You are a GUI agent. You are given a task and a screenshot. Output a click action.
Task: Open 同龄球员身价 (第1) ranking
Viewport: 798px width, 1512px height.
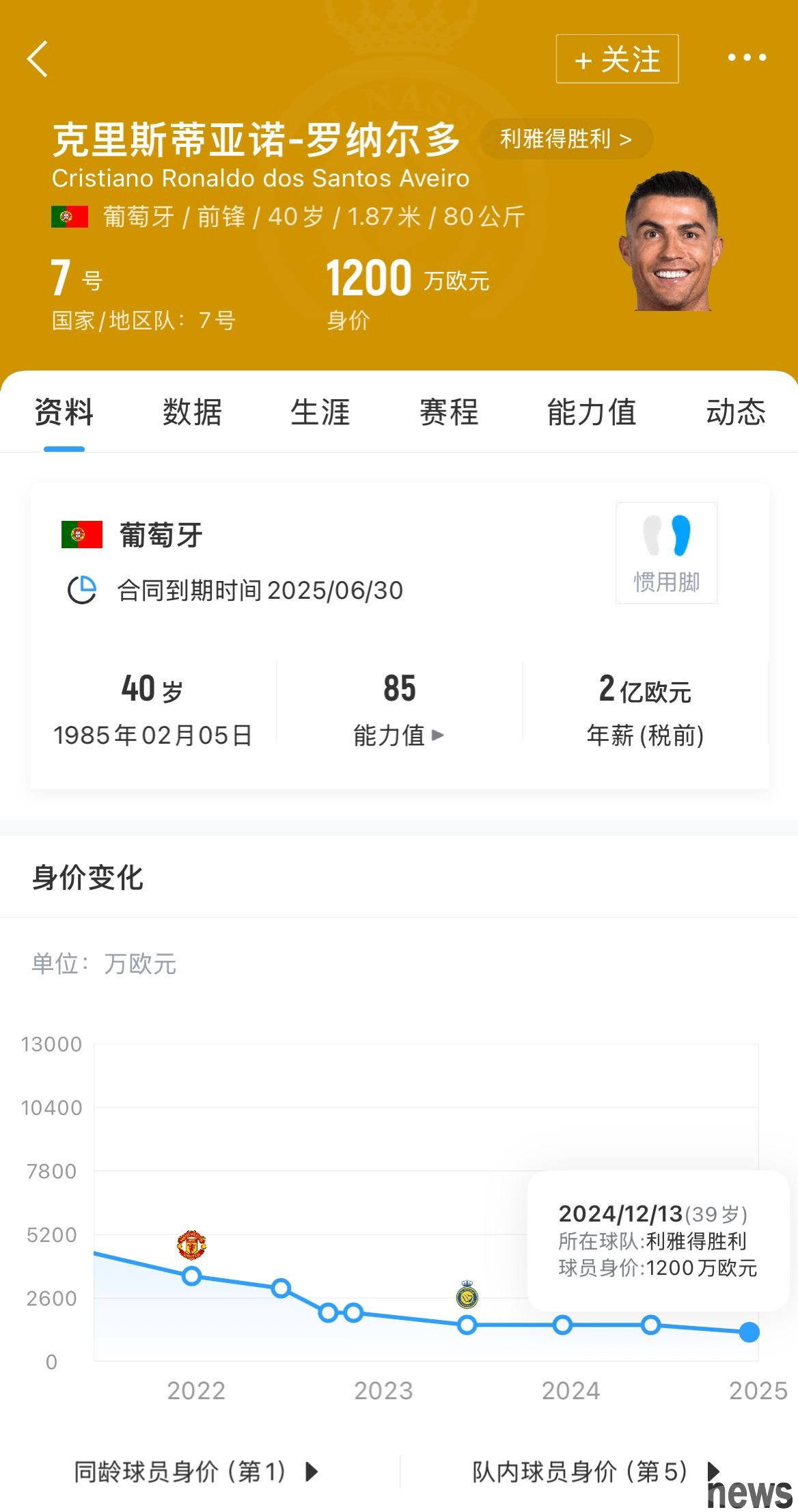[x=196, y=1472]
